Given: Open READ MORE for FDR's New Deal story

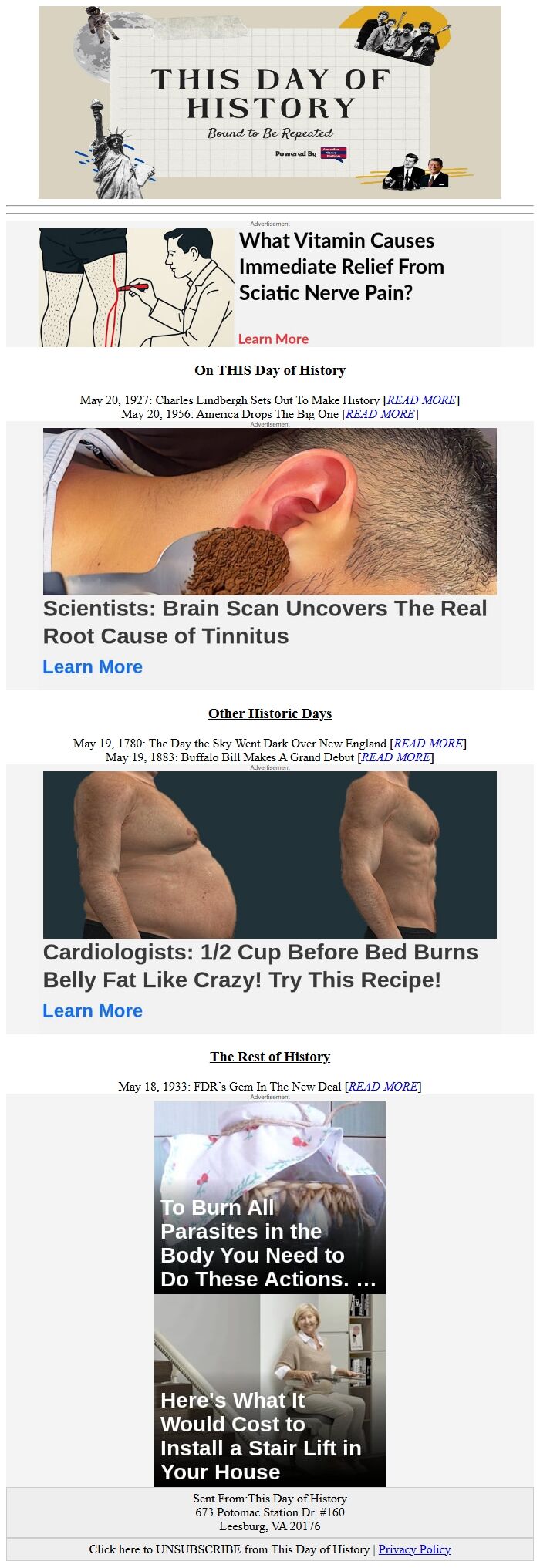Looking at the screenshot, I should (383, 1087).
